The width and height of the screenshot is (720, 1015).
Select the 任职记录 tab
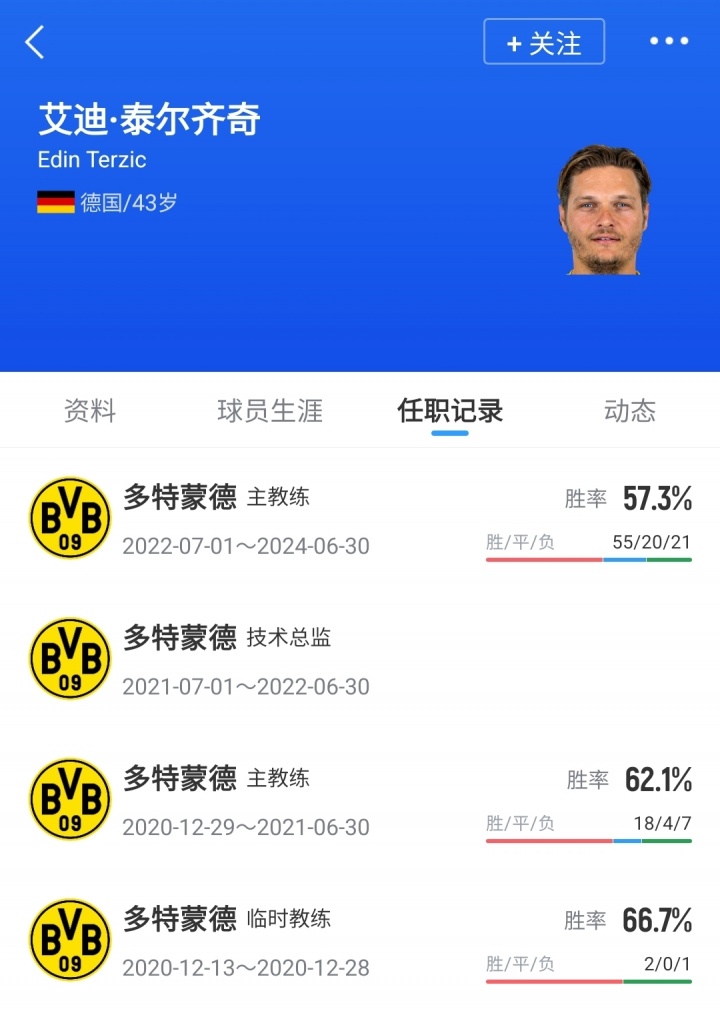pyautogui.click(x=450, y=410)
